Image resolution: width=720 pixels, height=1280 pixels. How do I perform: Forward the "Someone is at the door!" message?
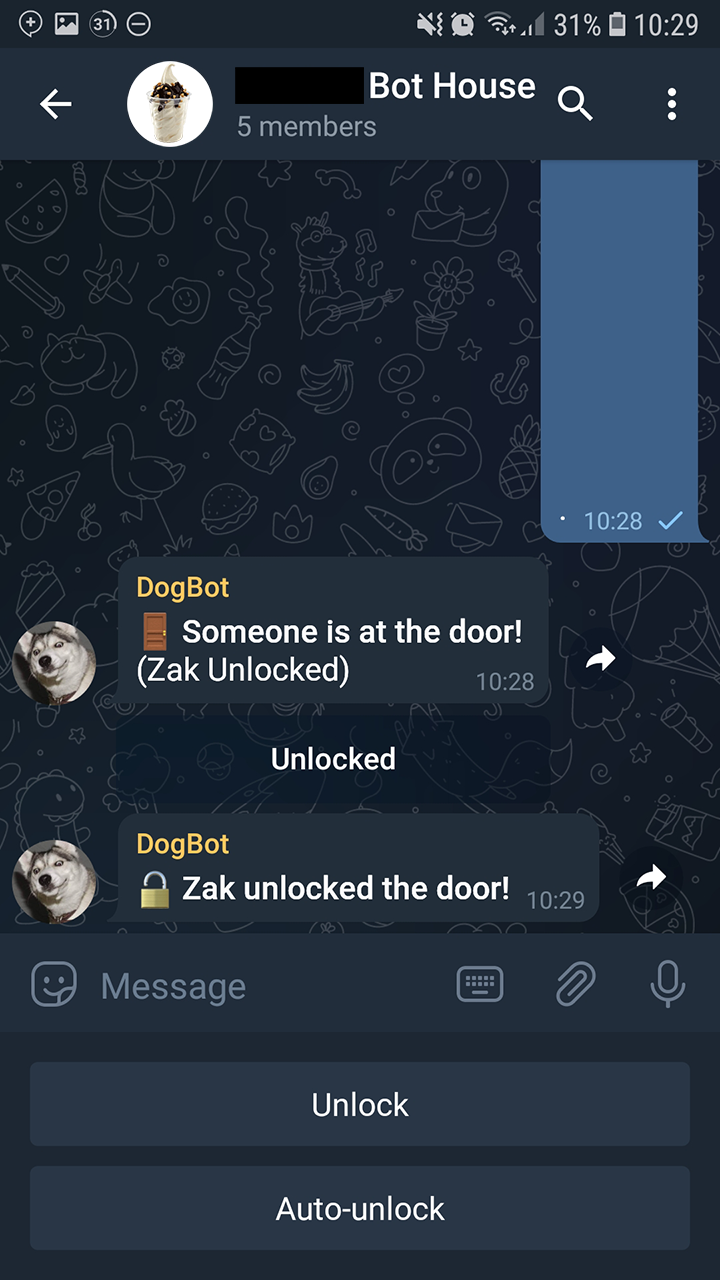[600, 658]
